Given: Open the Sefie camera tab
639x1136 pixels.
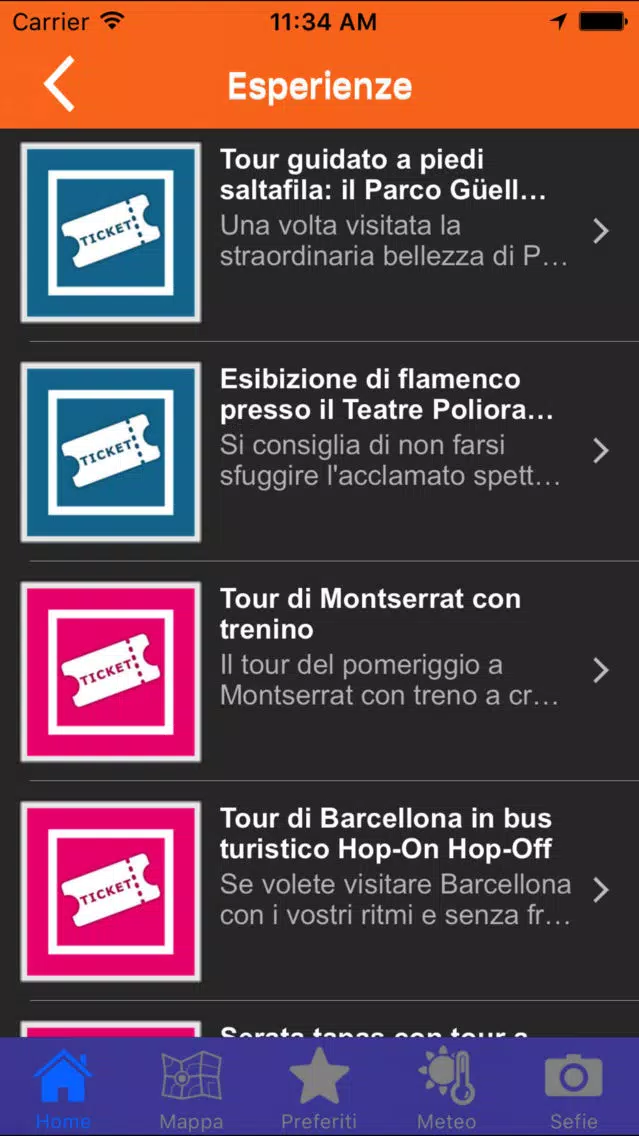Looking at the screenshot, I should tap(574, 1089).
